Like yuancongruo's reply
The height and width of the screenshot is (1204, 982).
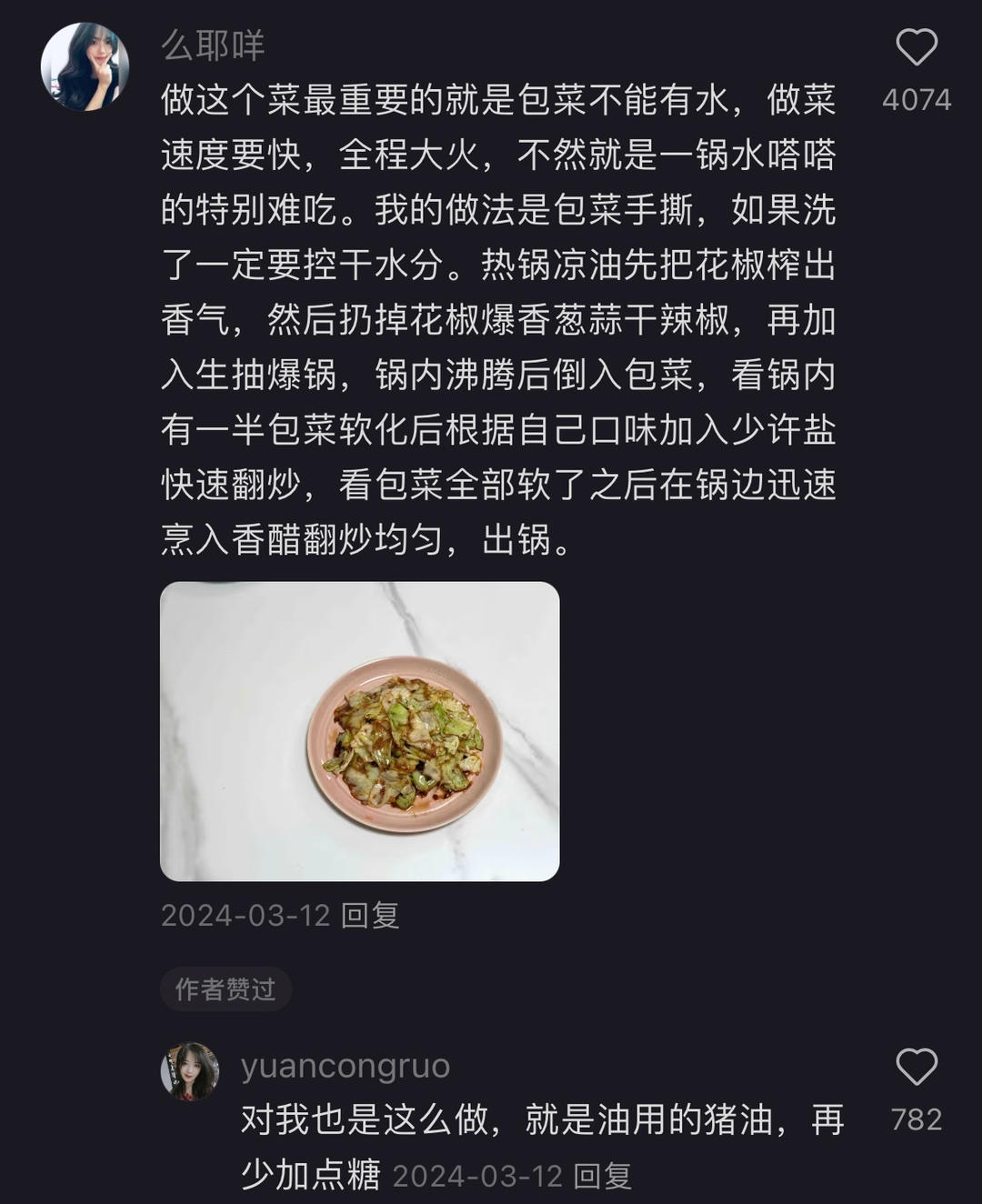point(916,1068)
